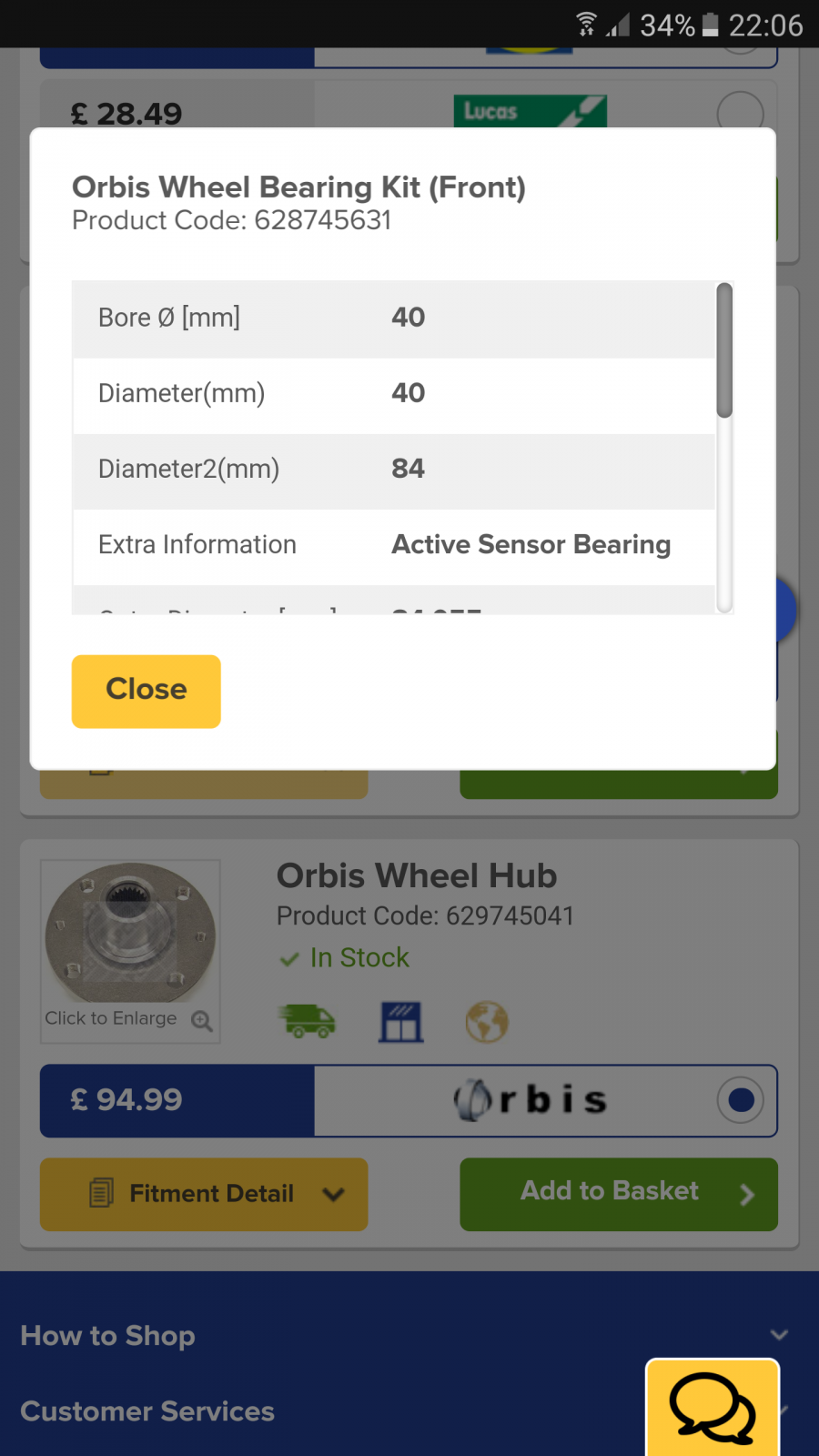Close the product details dialog
The image size is (819, 1456).
(x=146, y=691)
